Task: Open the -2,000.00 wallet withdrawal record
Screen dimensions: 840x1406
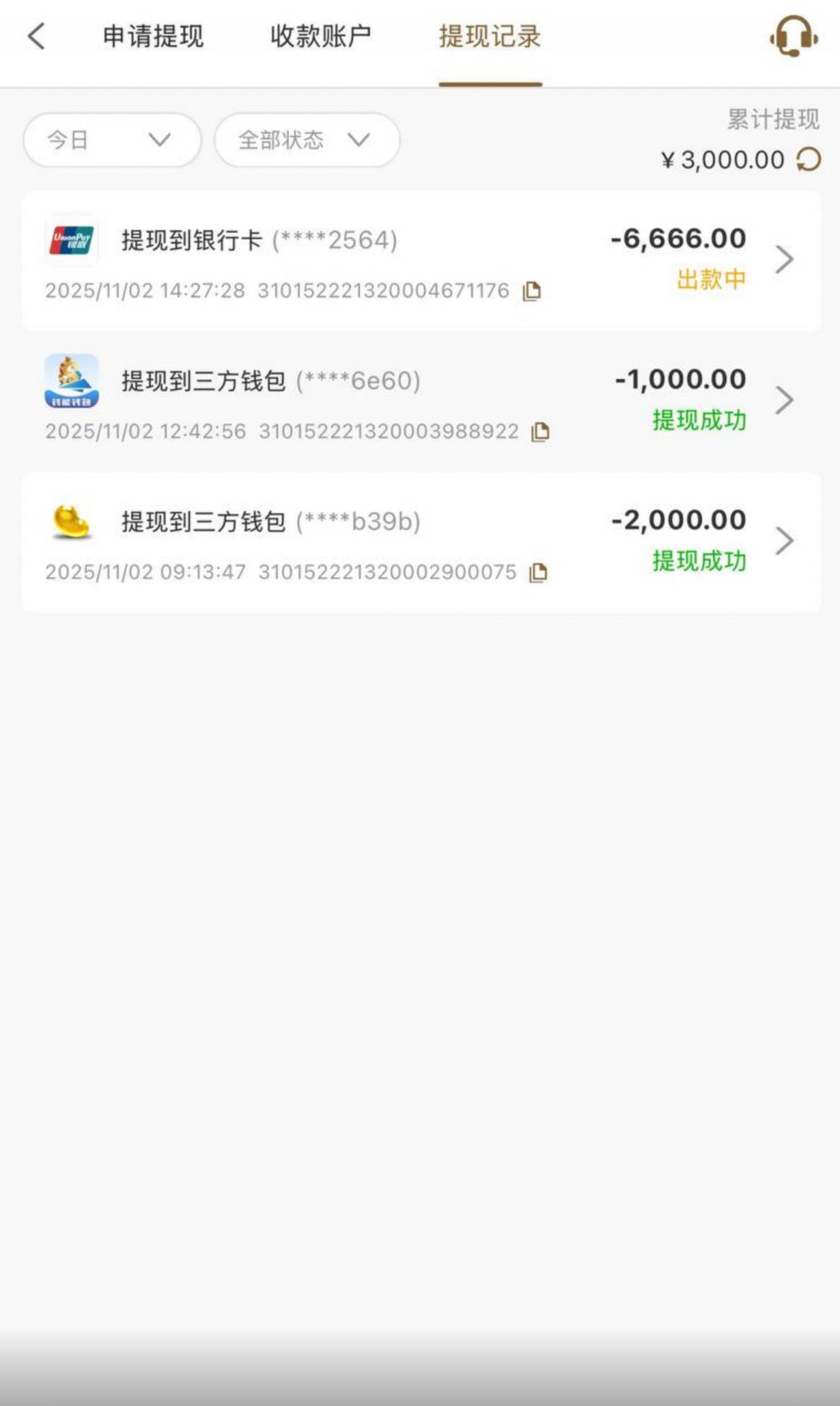Action: point(784,541)
